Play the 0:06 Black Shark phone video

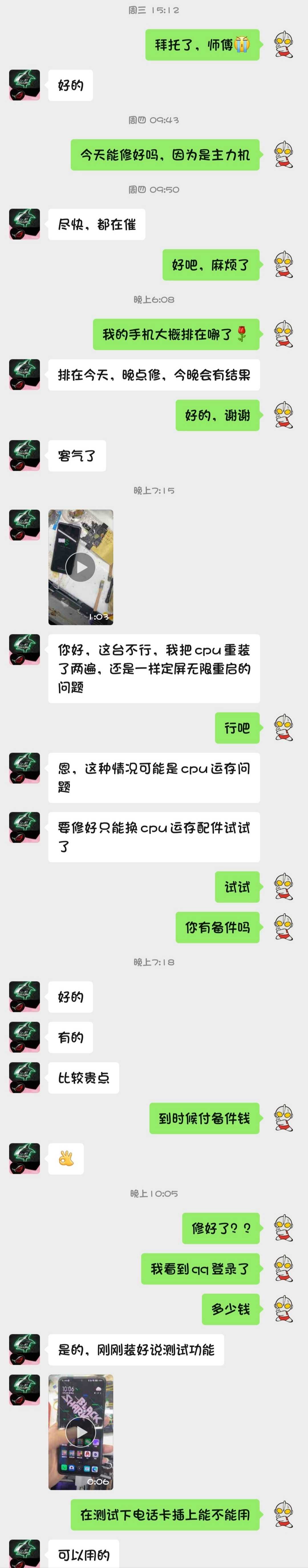pos(80,1432)
